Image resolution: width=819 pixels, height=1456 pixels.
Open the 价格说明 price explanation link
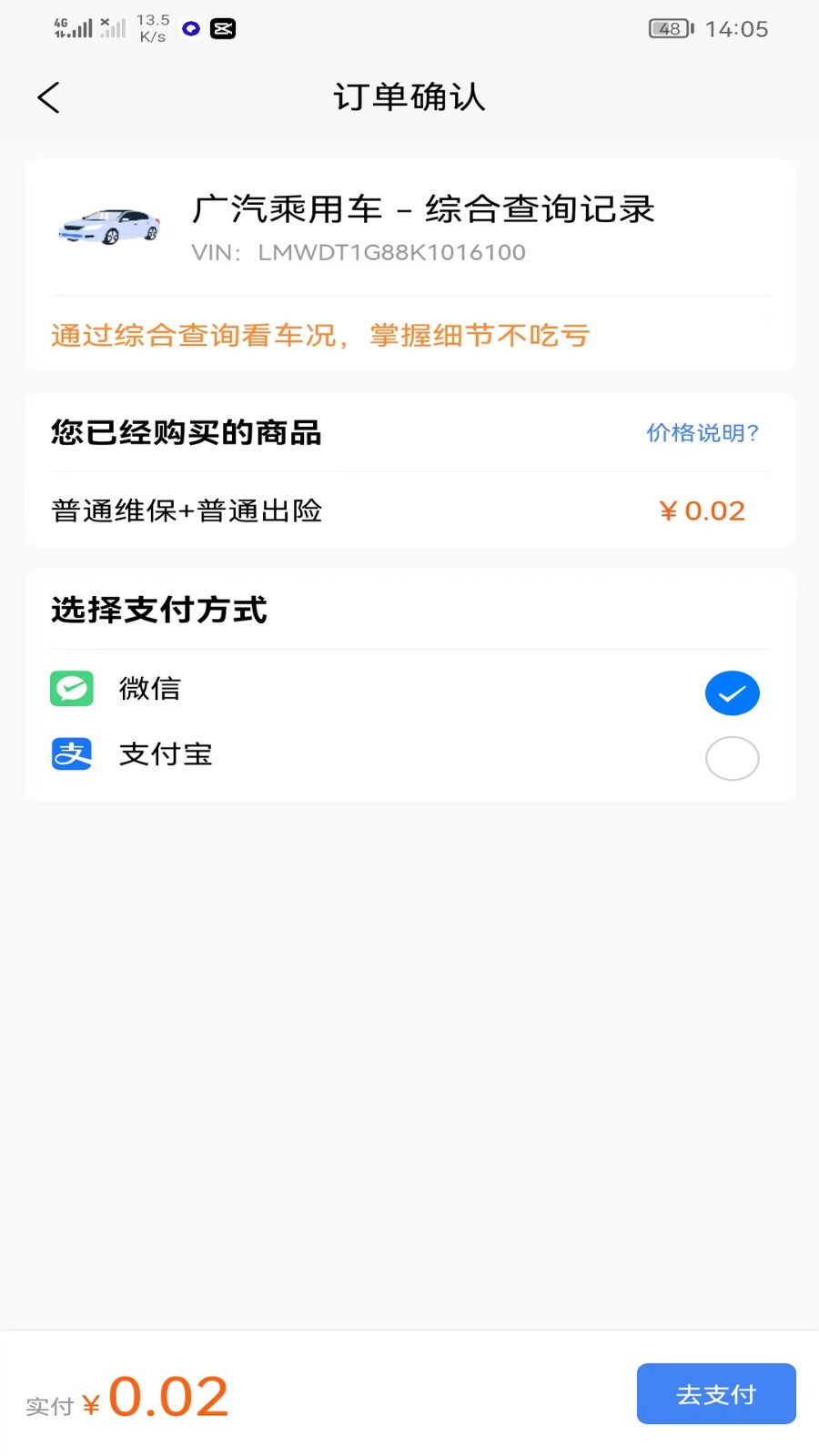coord(703,433)
